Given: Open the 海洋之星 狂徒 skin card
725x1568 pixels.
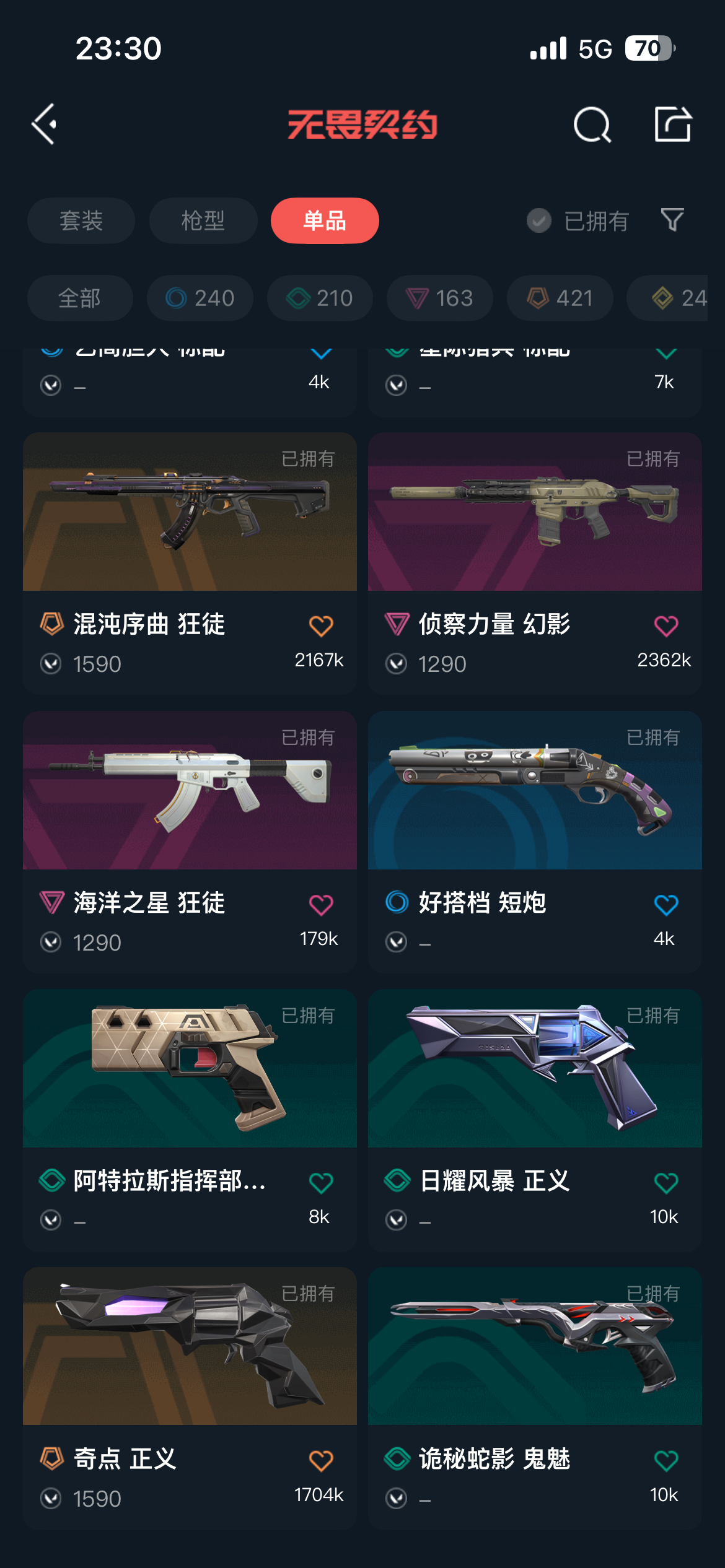Looking at the screenshot, I should coord(190,842).
